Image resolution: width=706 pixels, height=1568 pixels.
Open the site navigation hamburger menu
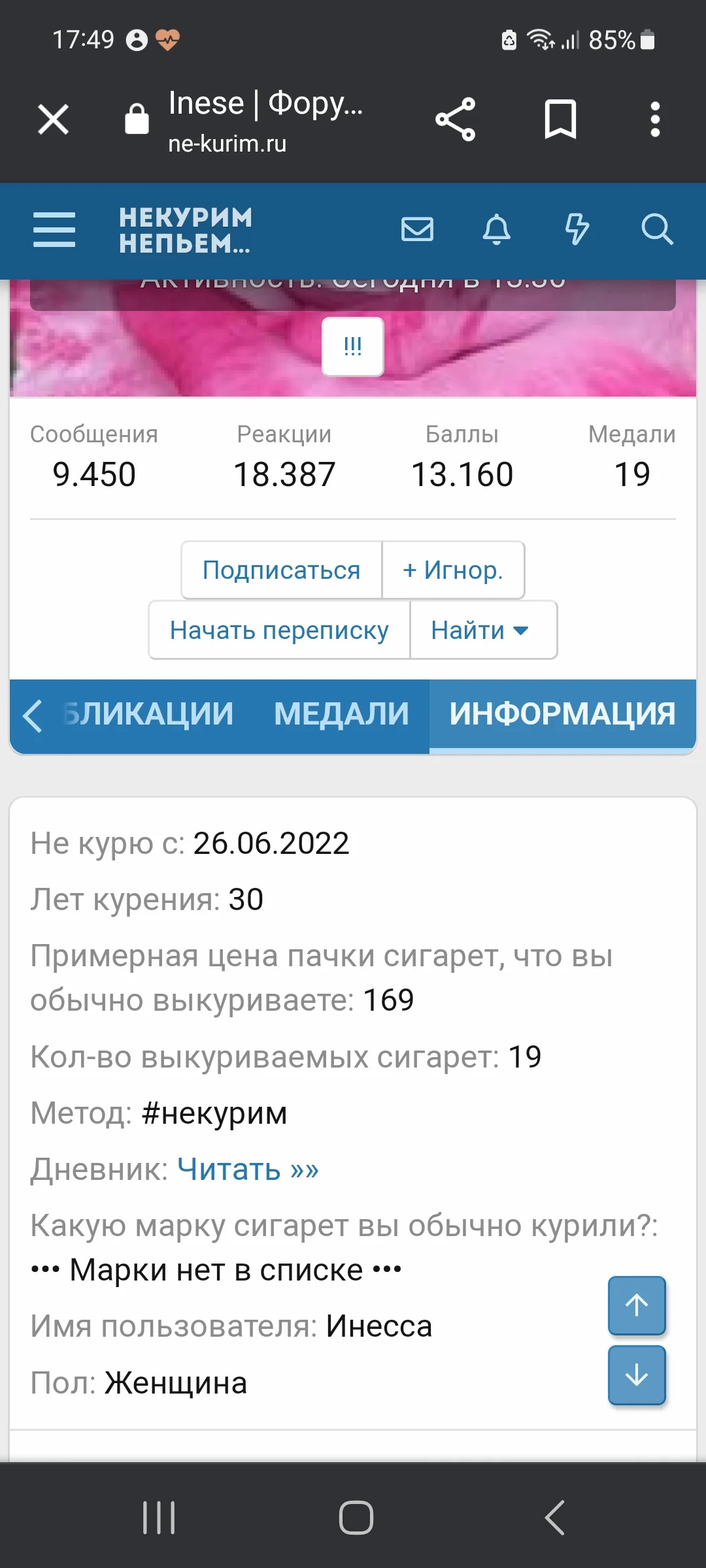(55, 229)
